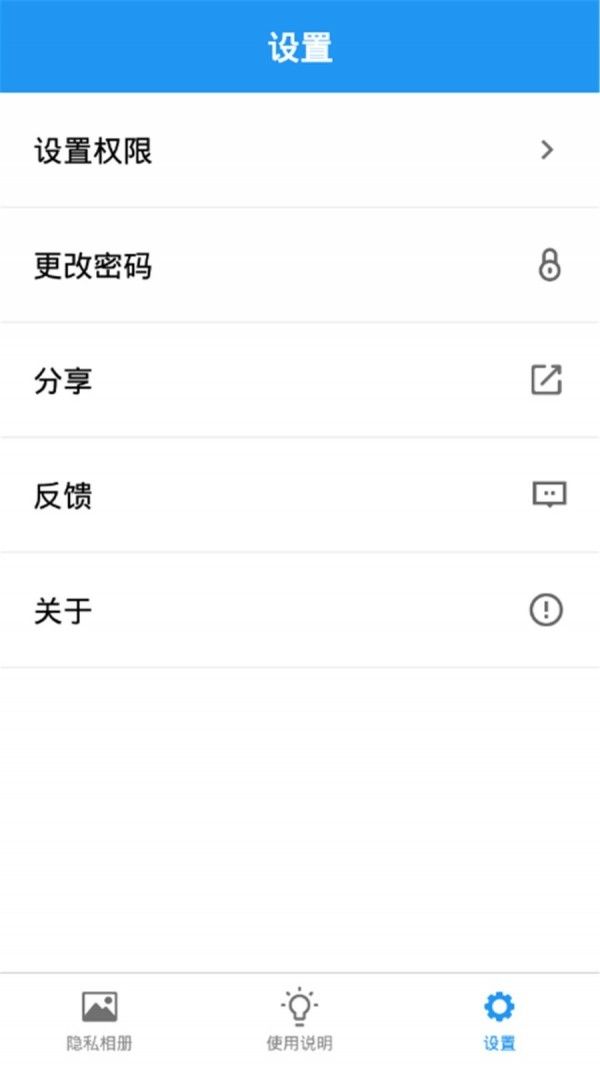Viewport: 600px width, 1067px height.
Task: Select the 设置 tab in bottom bar
Action: tap(499, 1020)
